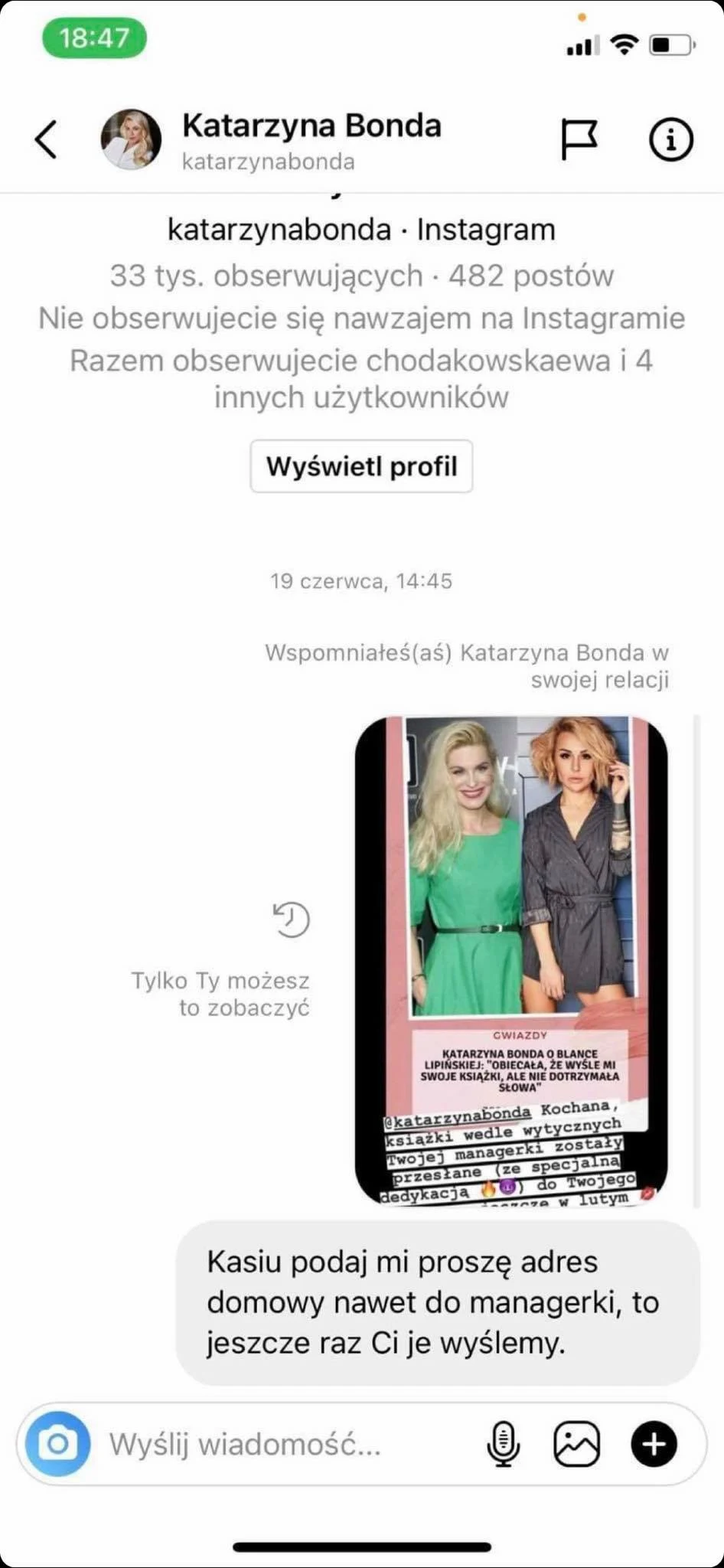This screenshot has width=724, height=1568.
Task: Open more attachment options with plus
Action: pos(654,1444)
